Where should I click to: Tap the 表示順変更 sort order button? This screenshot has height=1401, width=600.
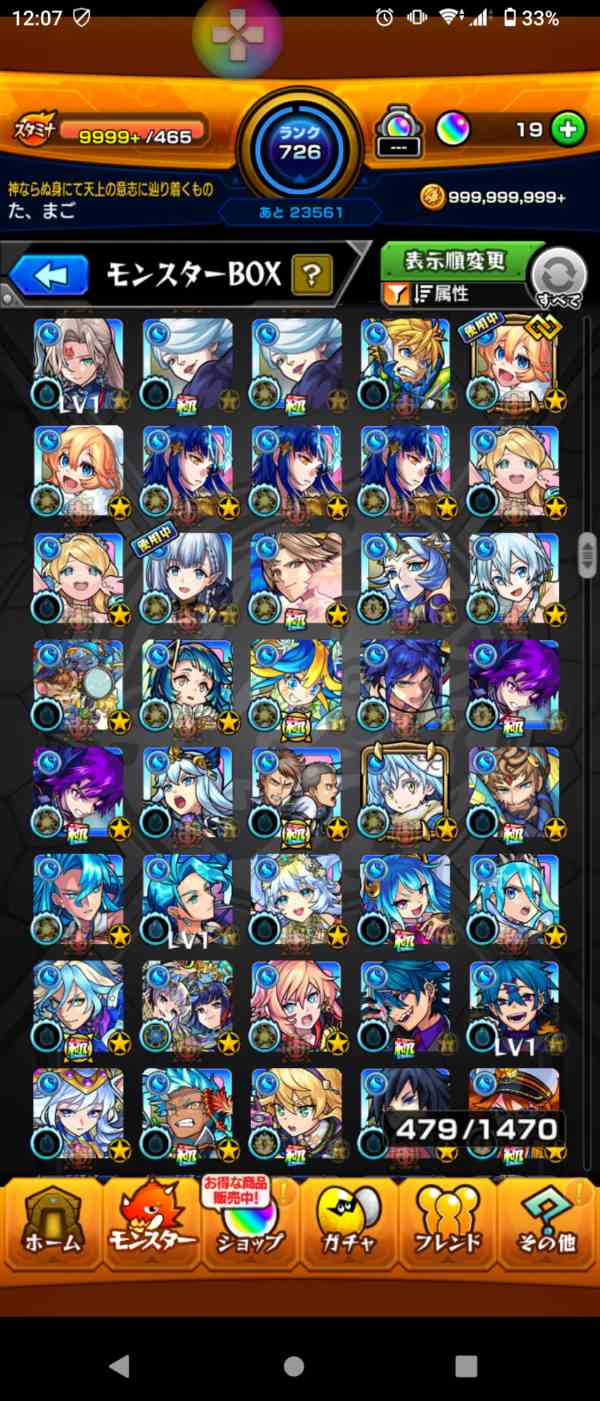(x=456, y=261)
